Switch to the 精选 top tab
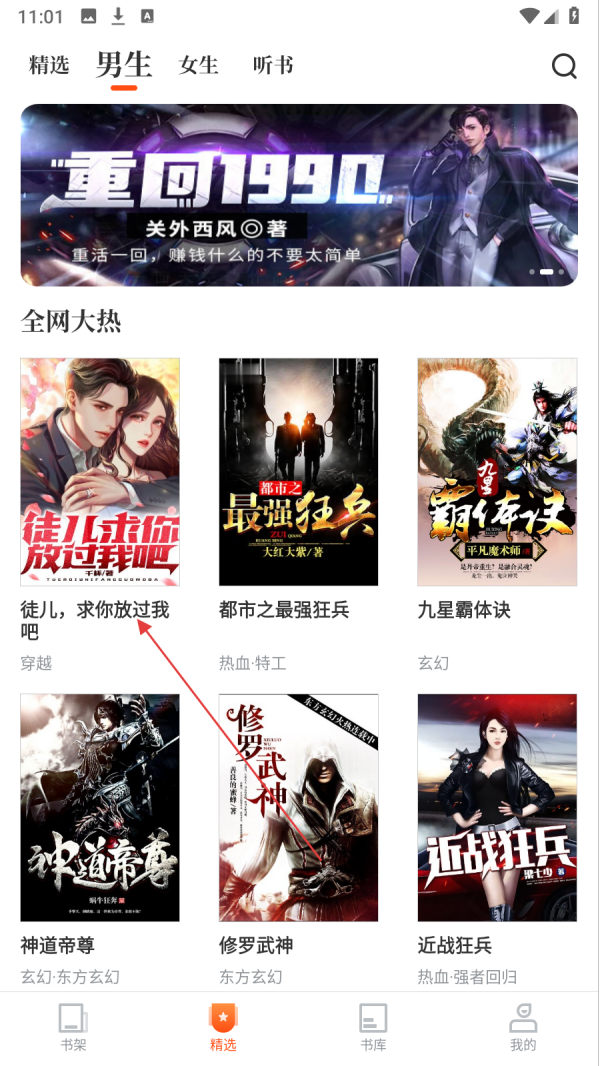600x1066 pixels. pyautogui.click(x=49, y=66)
